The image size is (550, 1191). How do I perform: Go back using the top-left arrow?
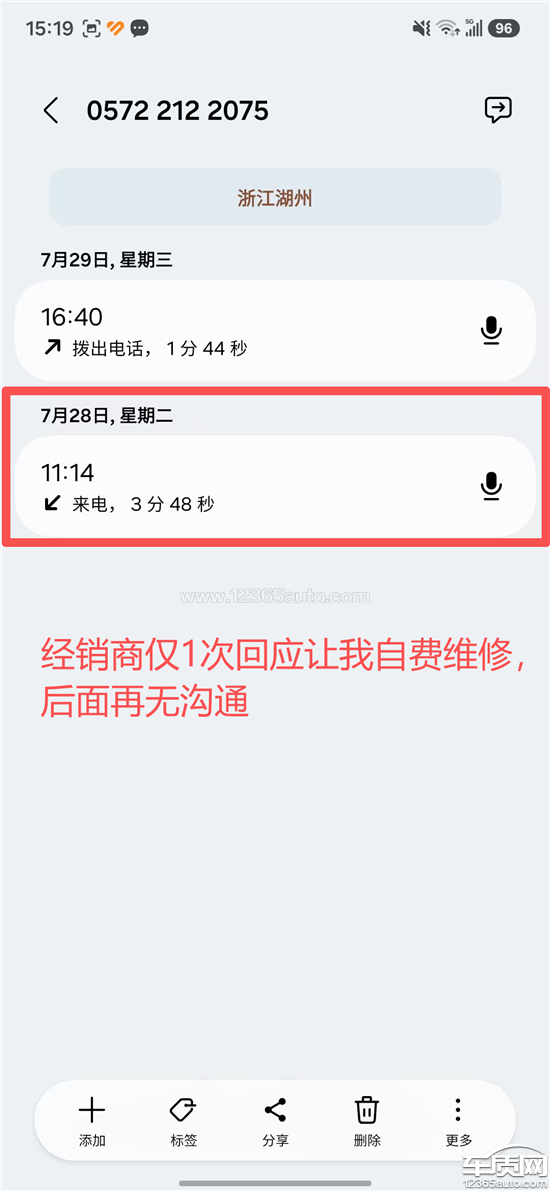(50, 111)
